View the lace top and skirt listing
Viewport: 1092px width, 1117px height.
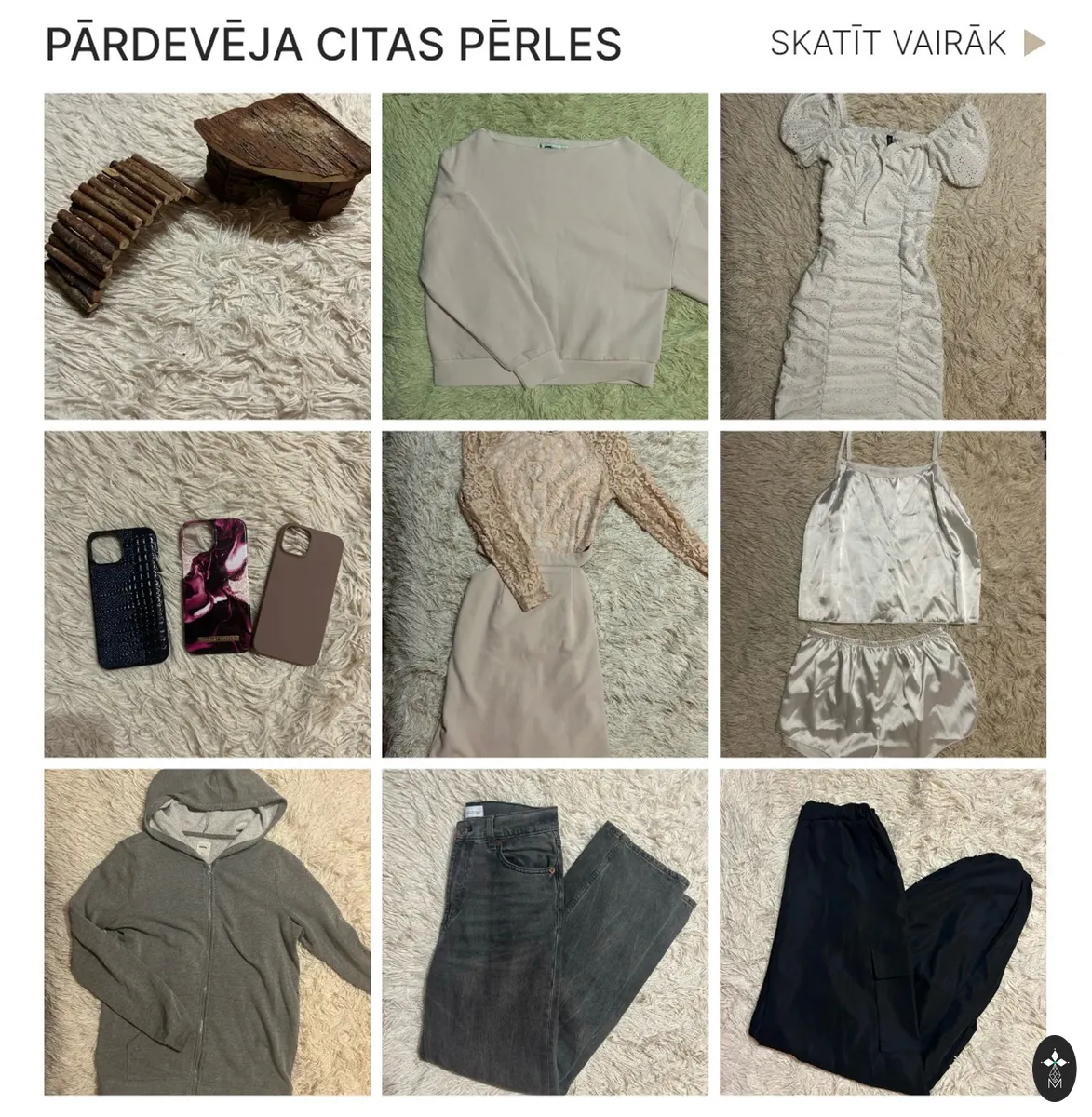[x=545, y=594]
